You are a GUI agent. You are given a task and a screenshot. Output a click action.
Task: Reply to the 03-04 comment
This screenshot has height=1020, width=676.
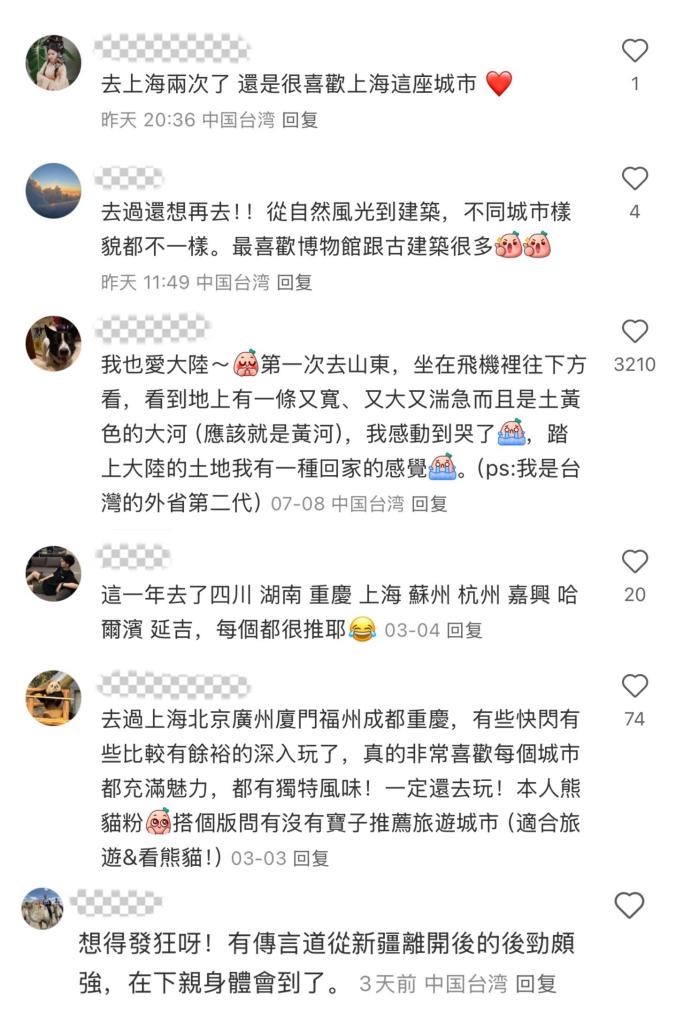tap(464, 630)
